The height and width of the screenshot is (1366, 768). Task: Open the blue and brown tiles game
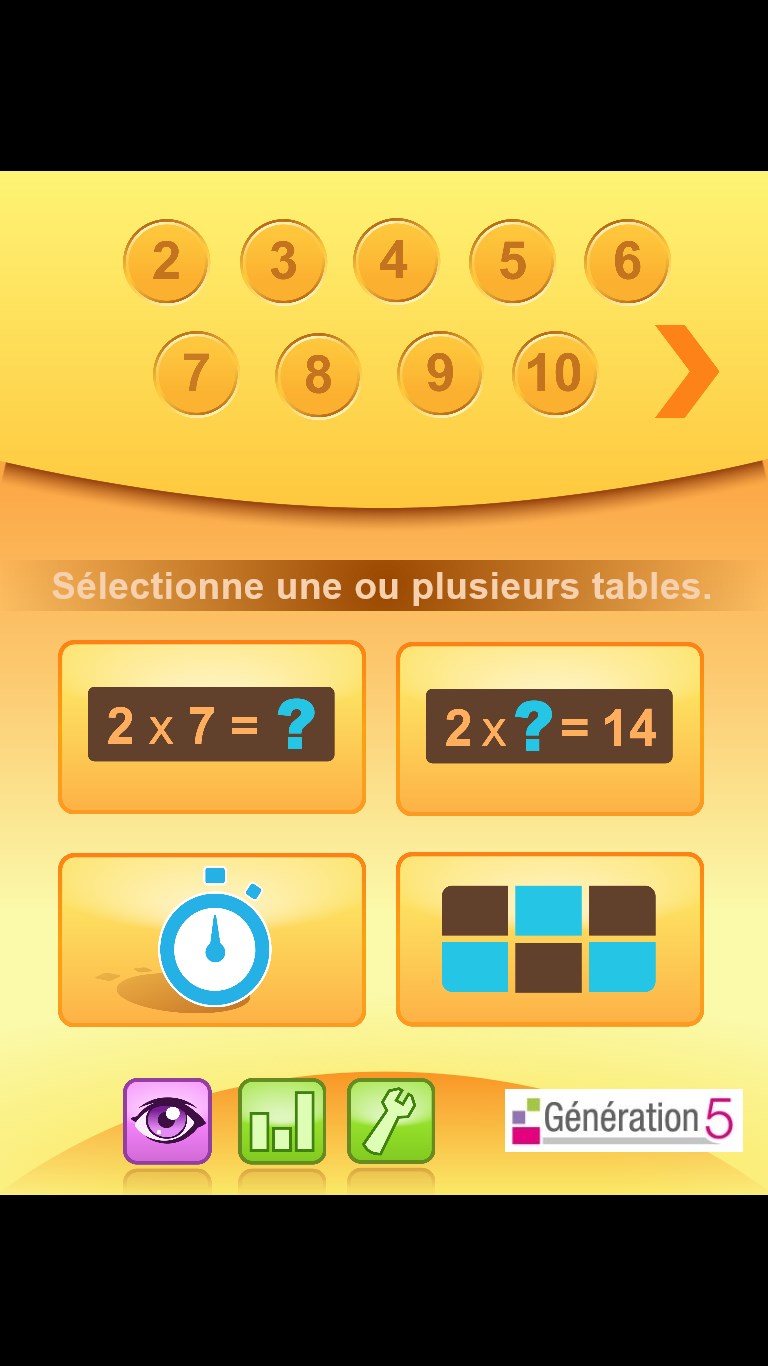point(550,939)
